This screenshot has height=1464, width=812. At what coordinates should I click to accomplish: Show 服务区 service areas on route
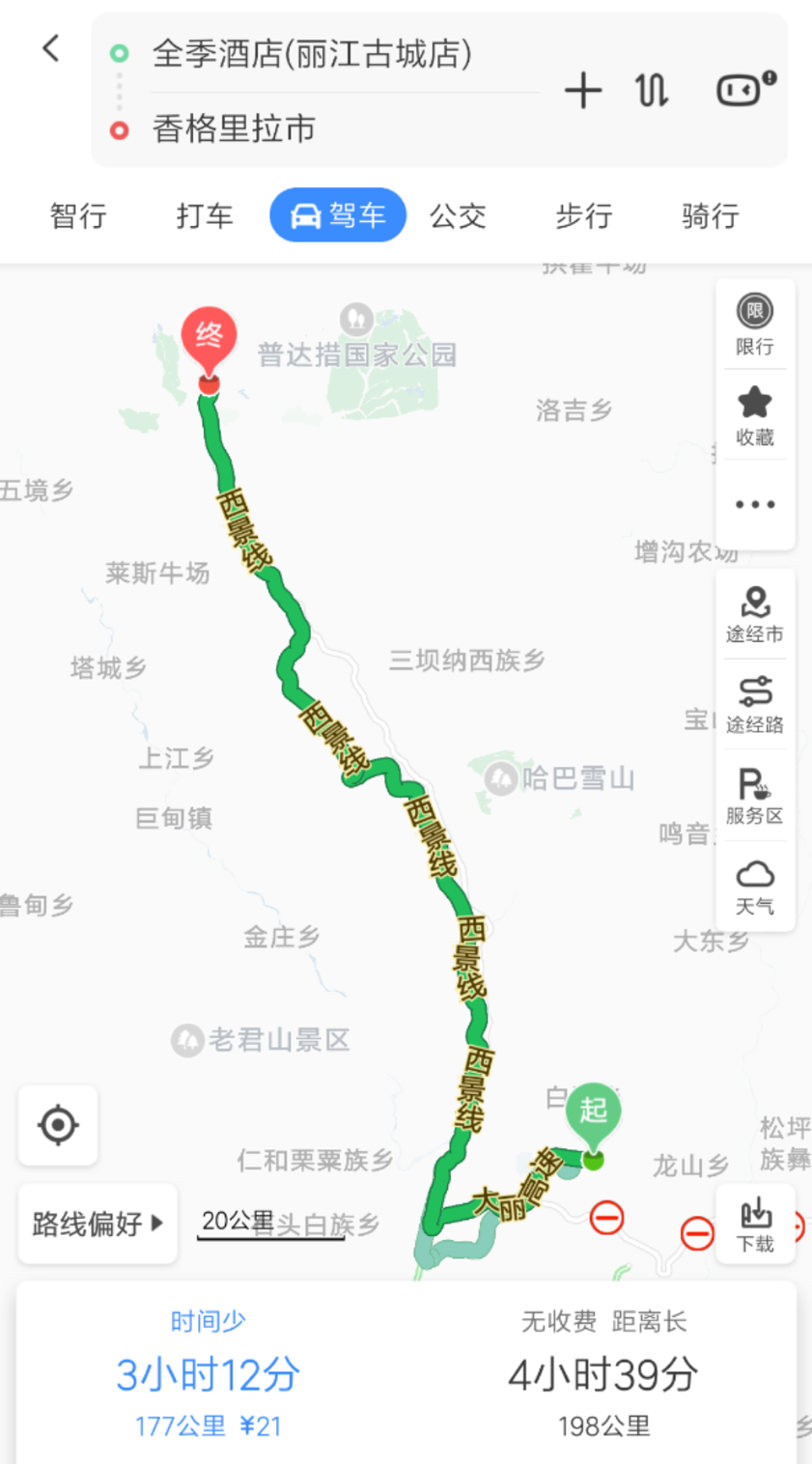click(755, 797)
